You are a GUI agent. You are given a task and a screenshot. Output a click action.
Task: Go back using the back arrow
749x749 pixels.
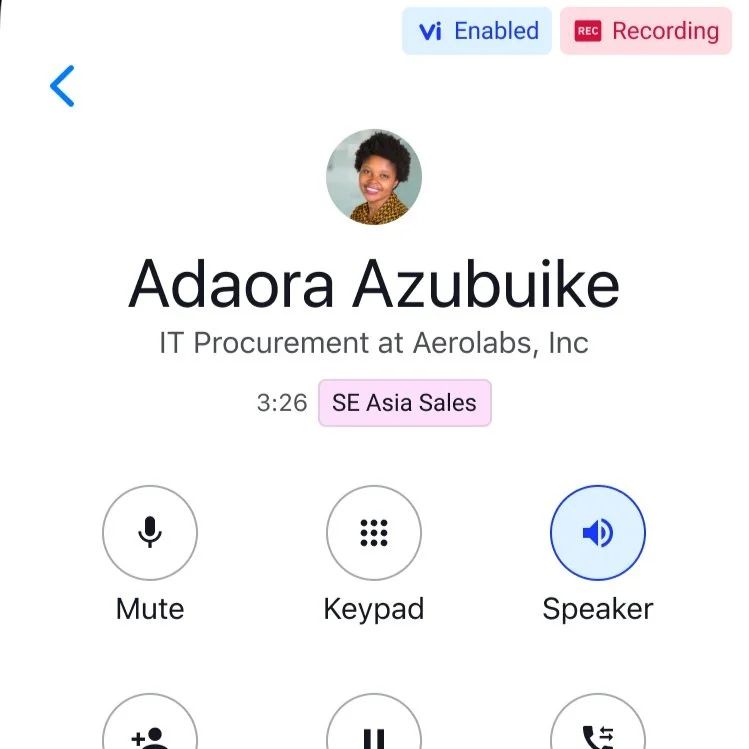[62, 87]
